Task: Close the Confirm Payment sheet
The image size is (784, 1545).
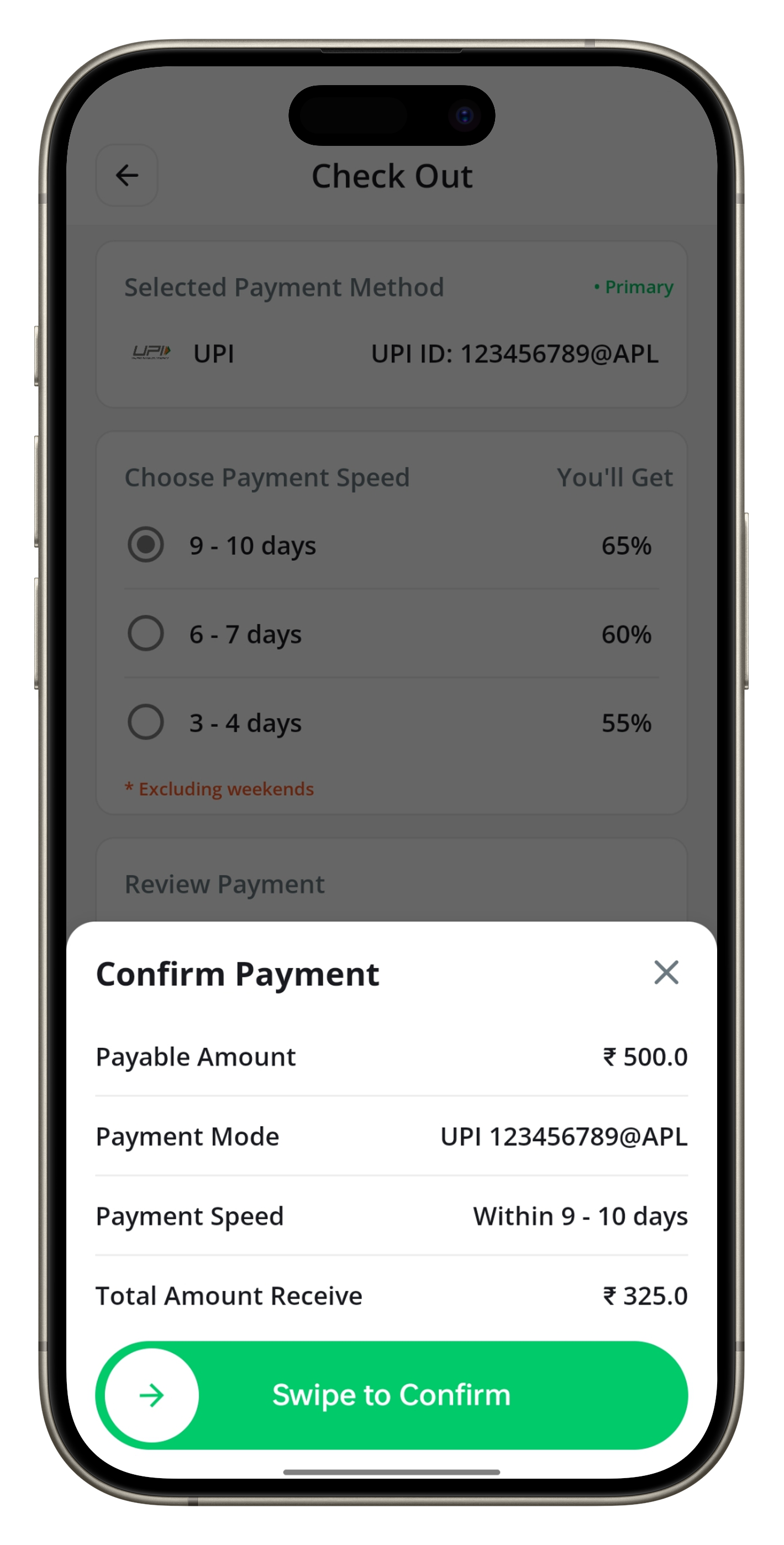Action: [666, 972]
